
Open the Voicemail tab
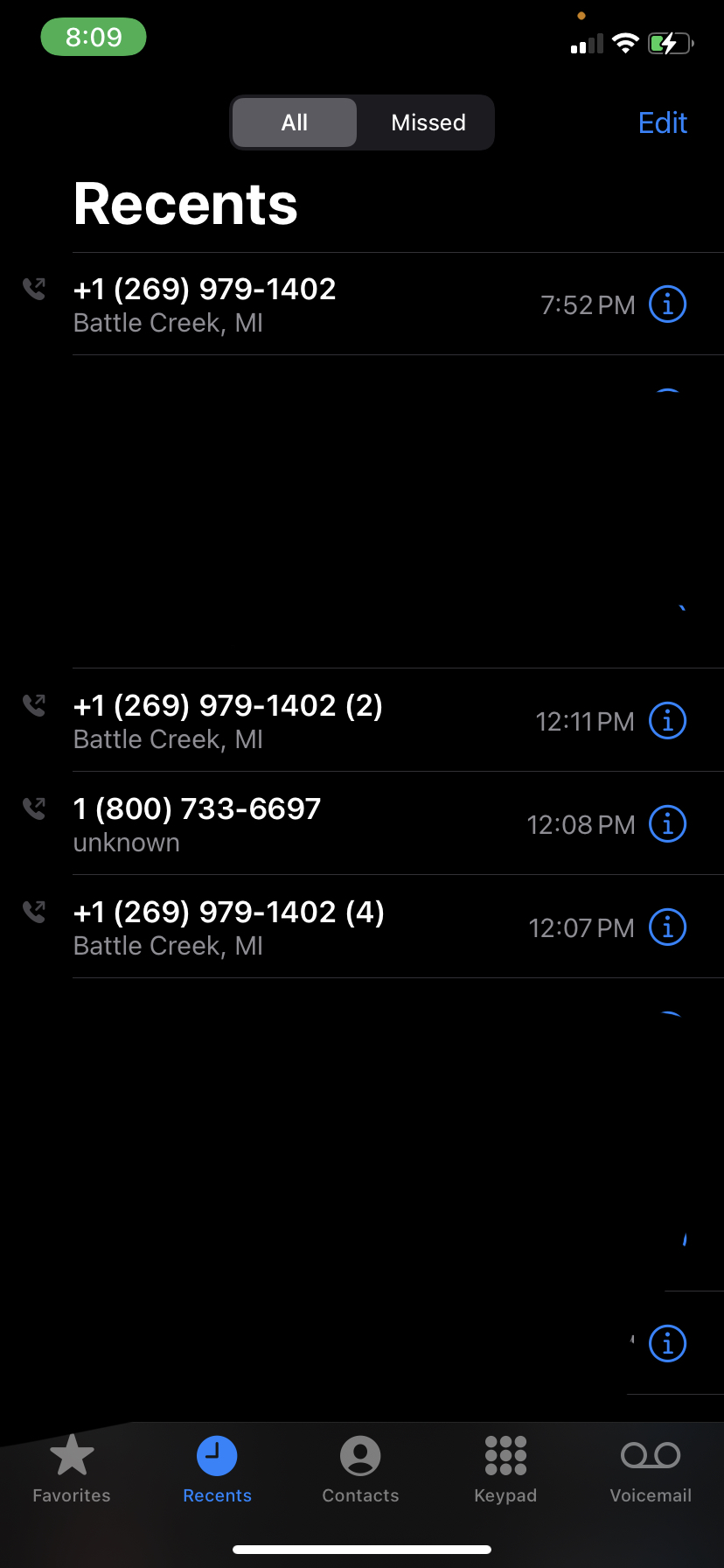coord(651,1470)
